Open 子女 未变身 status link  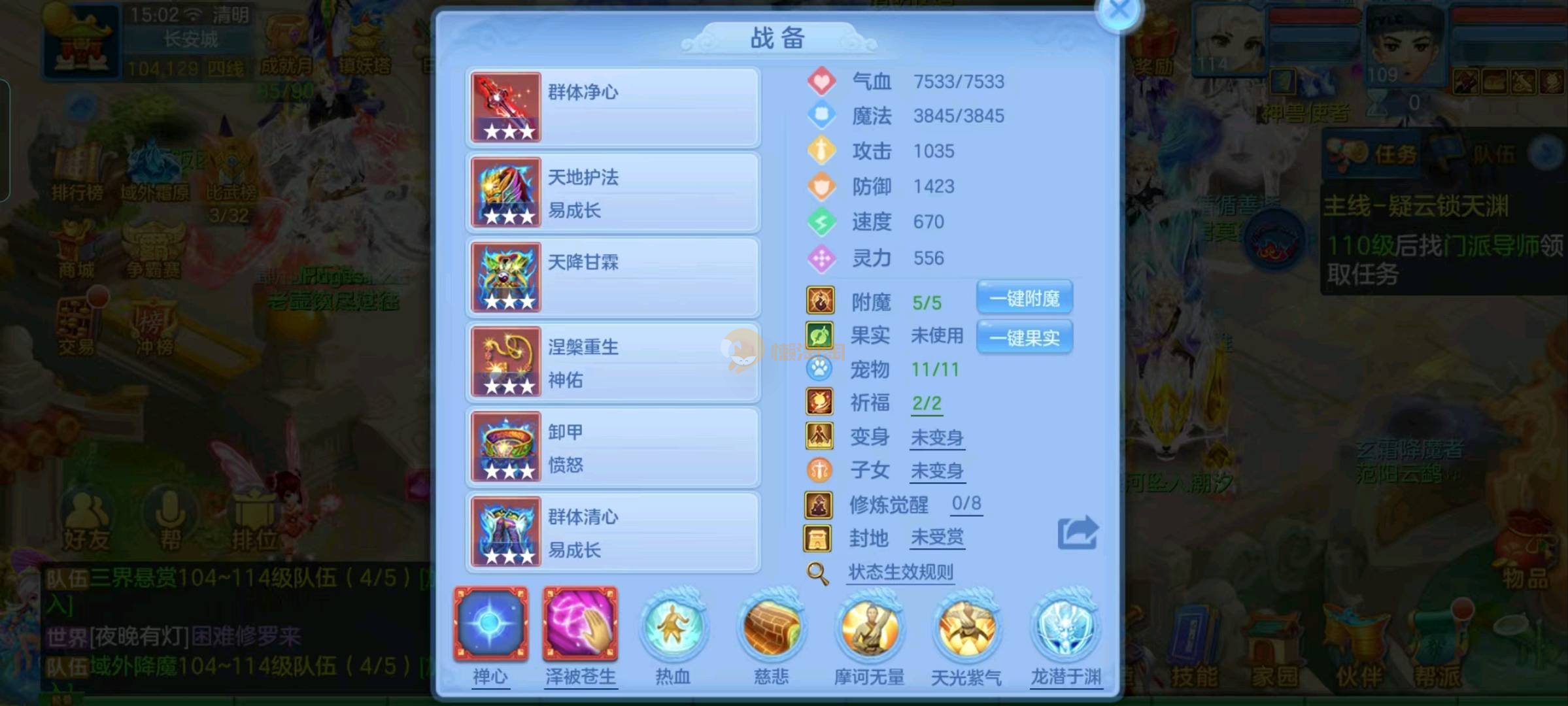pyautogui.click(x=937, y=471)
